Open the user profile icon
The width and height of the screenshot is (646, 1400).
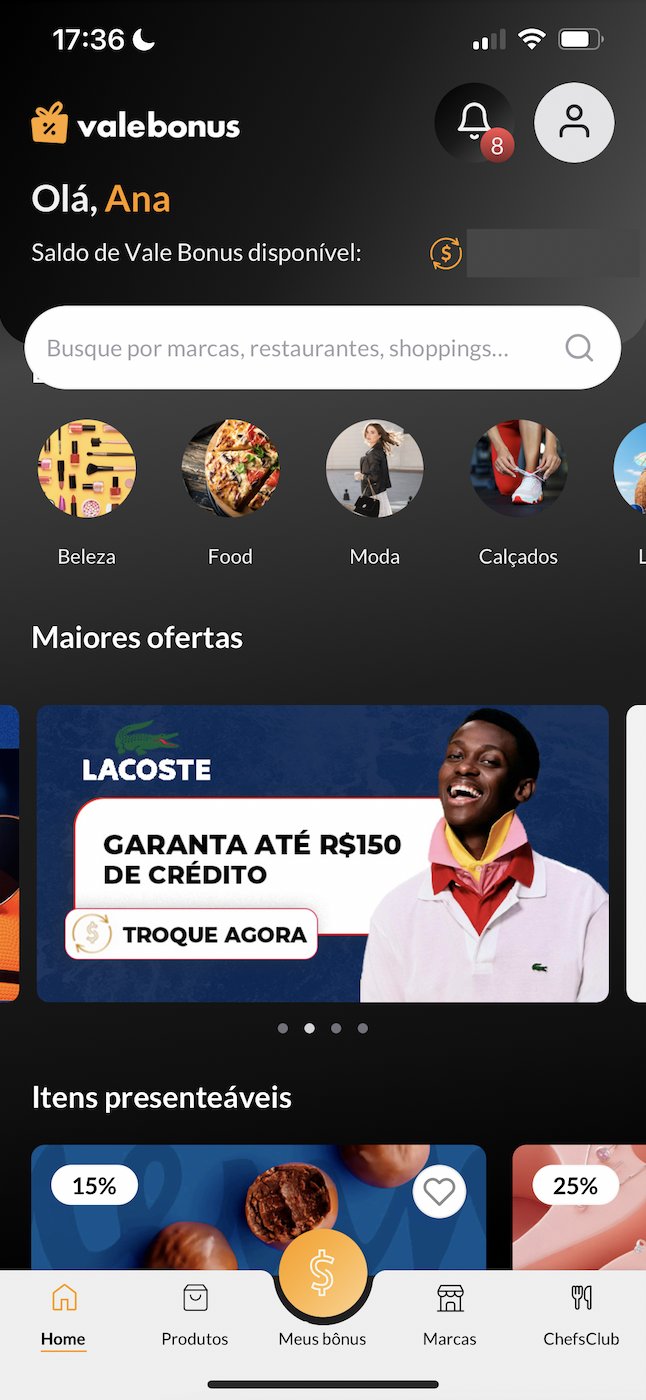click(x=574, y=122)
